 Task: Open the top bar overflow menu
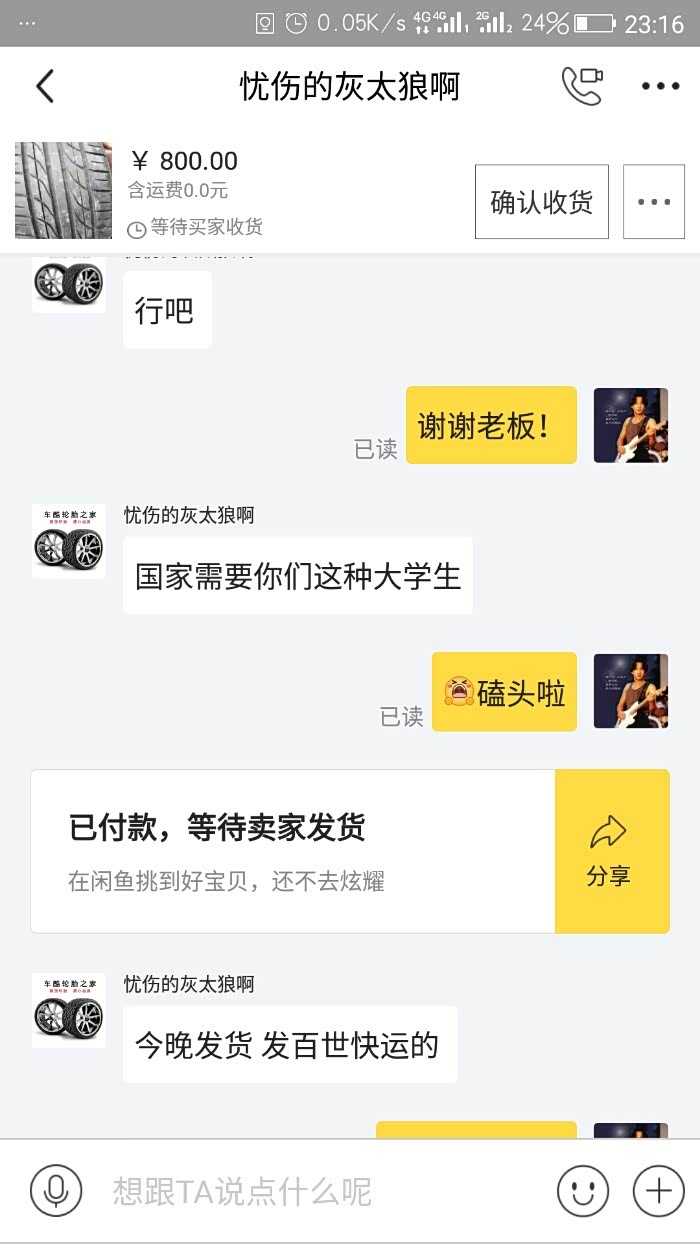[x=660, y=87]
